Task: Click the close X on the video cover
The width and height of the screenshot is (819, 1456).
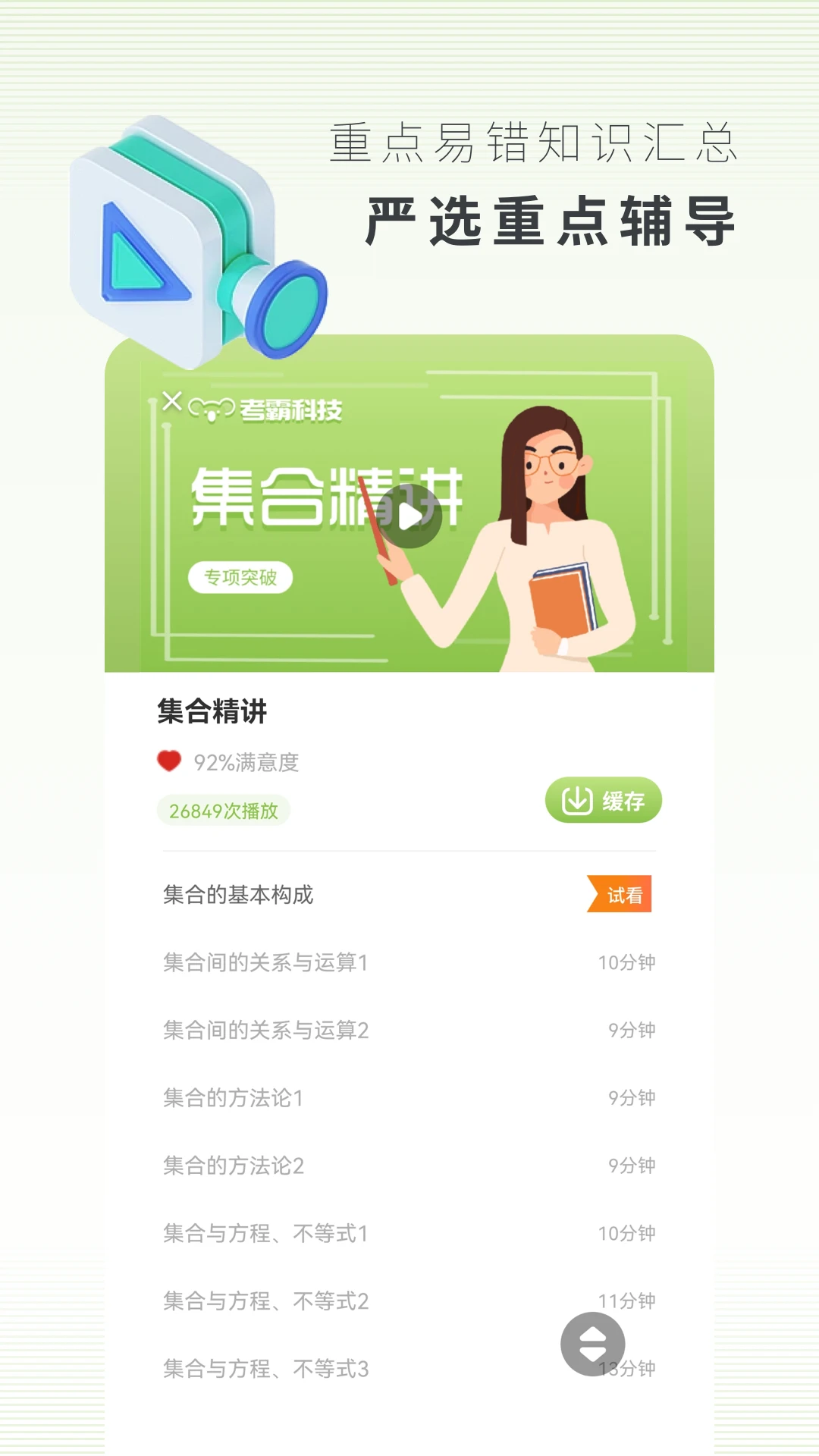Action: click(x=173, y=403)
